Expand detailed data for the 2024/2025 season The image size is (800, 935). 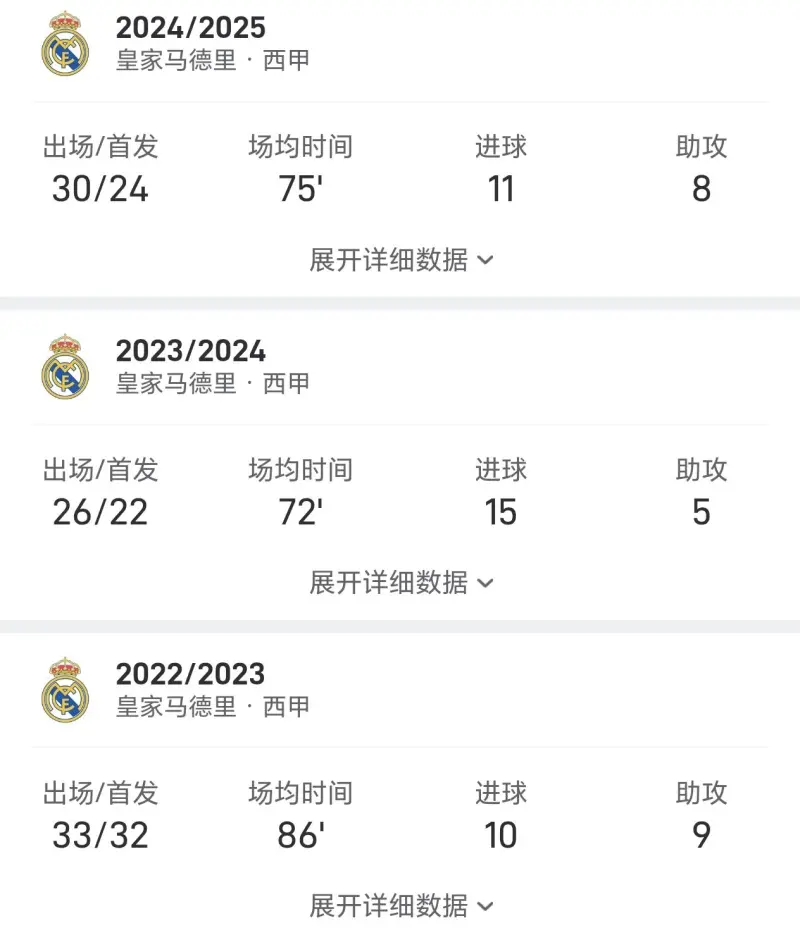pyautogui.click(x=401, y=260)
